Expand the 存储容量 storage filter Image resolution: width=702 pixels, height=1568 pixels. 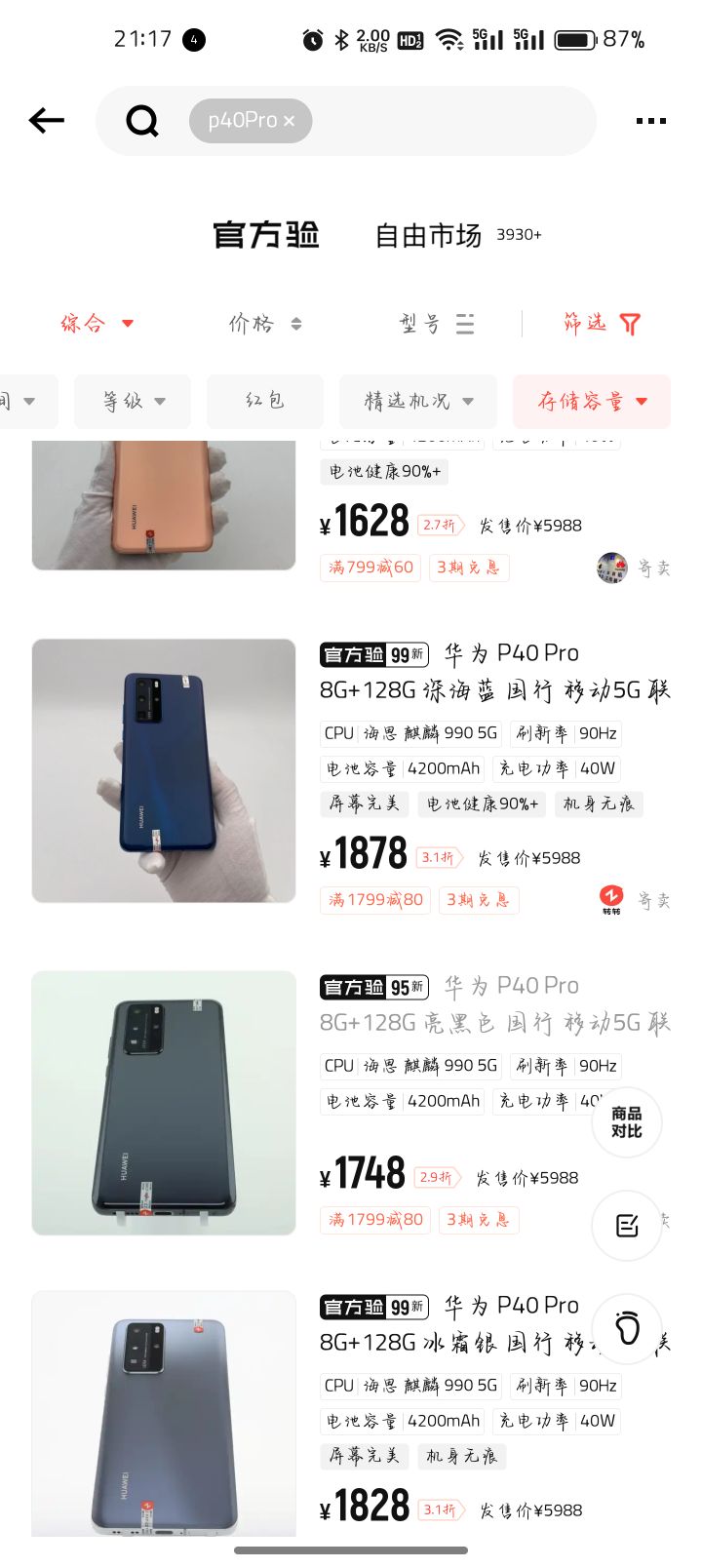(x=592, y=401)
